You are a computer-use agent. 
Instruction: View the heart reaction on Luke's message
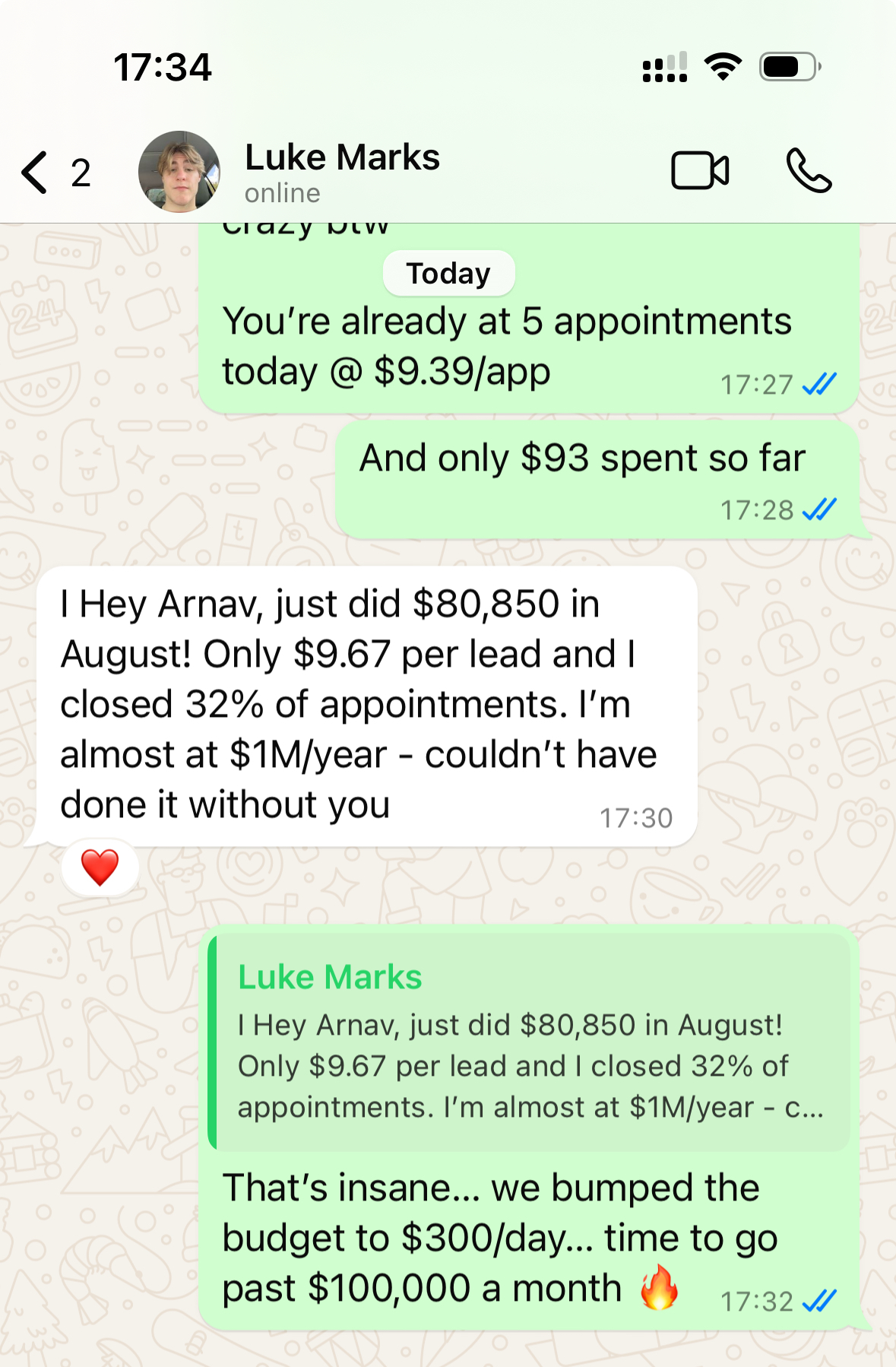click(x=100, y=867)
